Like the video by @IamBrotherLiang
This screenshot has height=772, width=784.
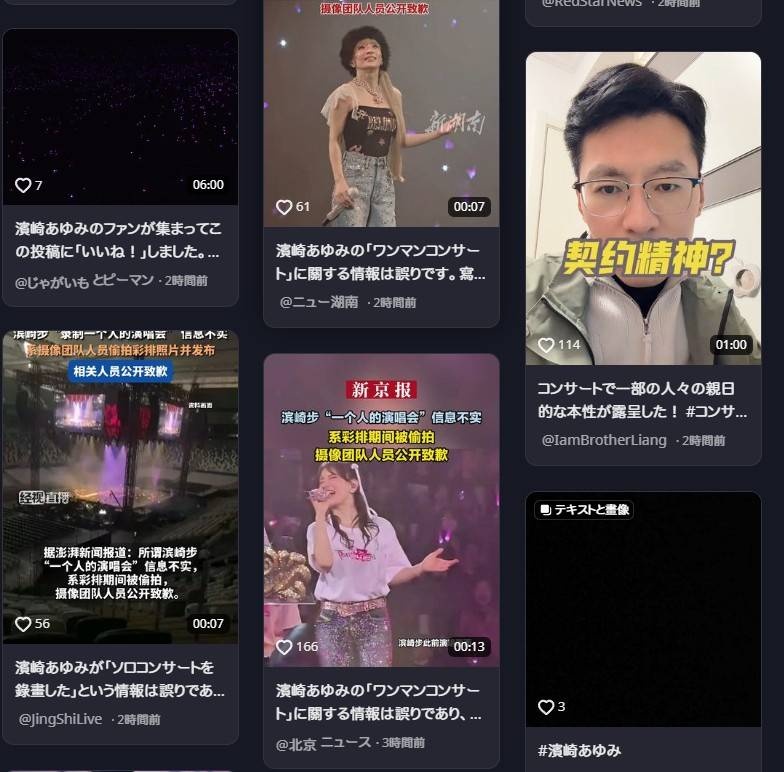coord(546,345)
